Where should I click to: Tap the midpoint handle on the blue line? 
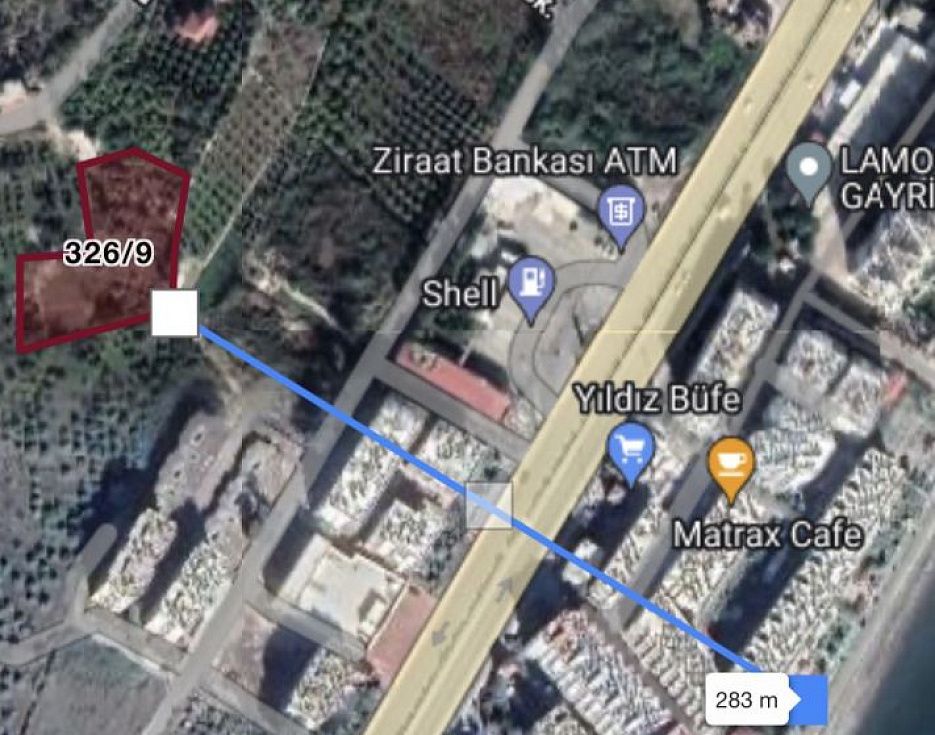[489, 506]
